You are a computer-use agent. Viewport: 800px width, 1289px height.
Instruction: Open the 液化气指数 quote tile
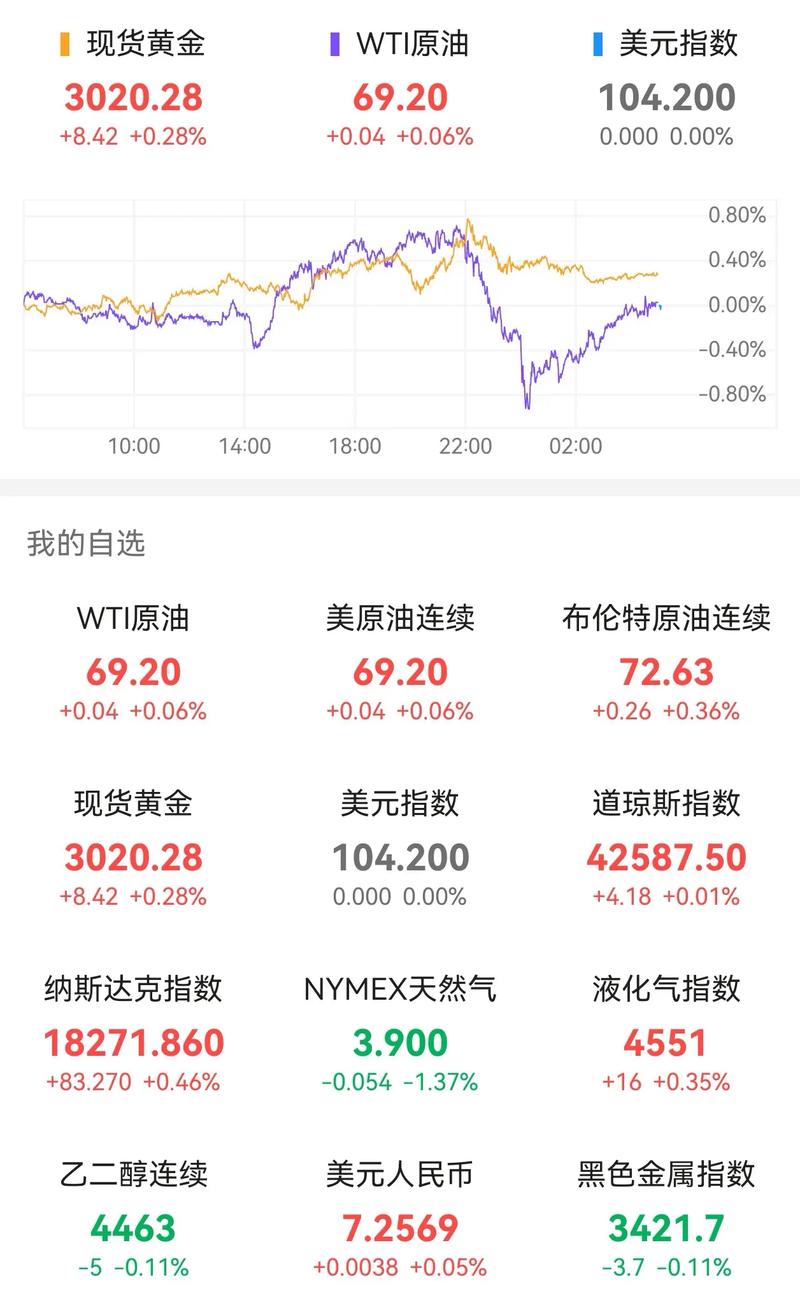tap(666, 1034)
